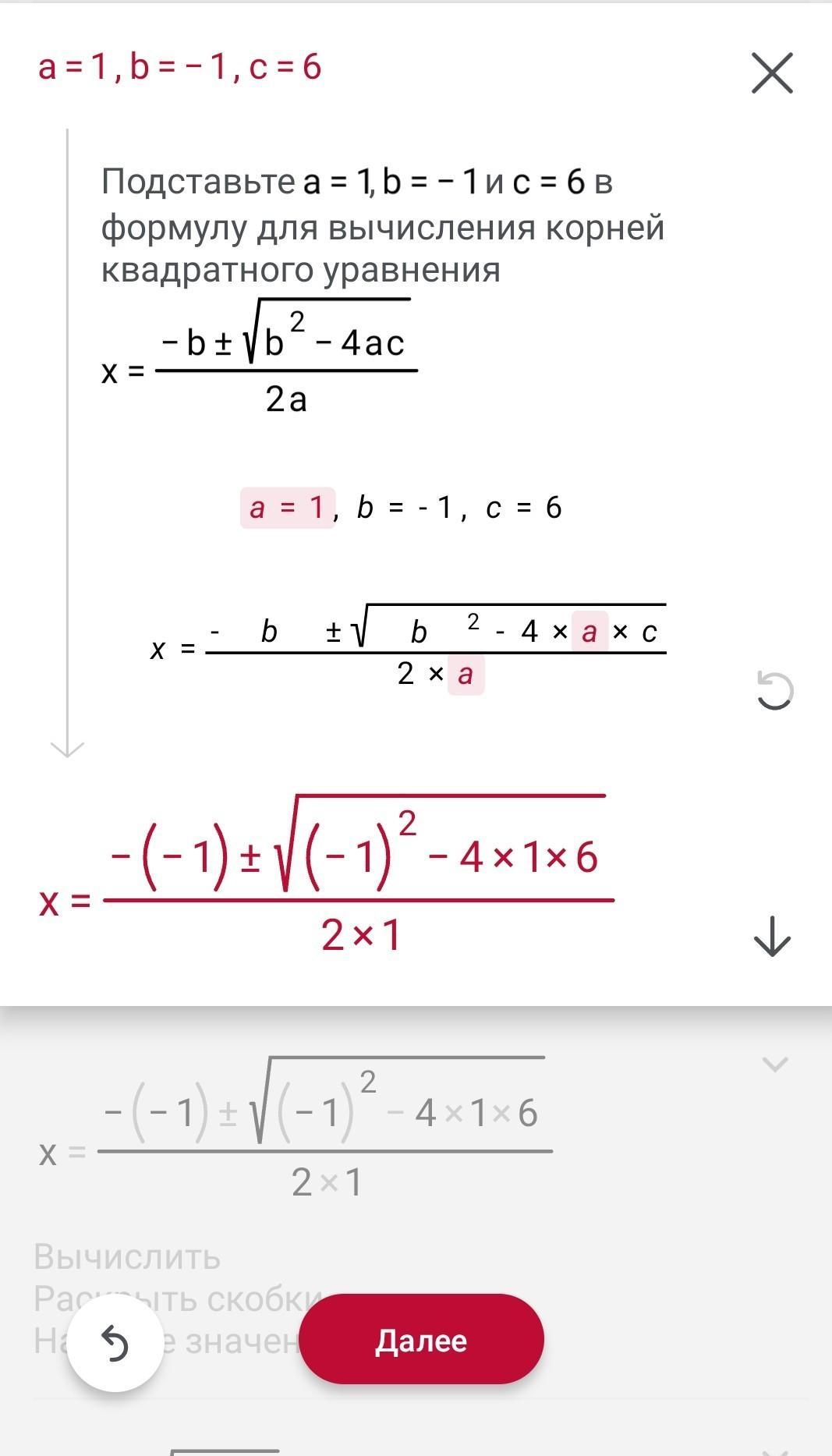Close the substitution explanation panel
This screenshot has height=1456, width=832.
(772, 73)
